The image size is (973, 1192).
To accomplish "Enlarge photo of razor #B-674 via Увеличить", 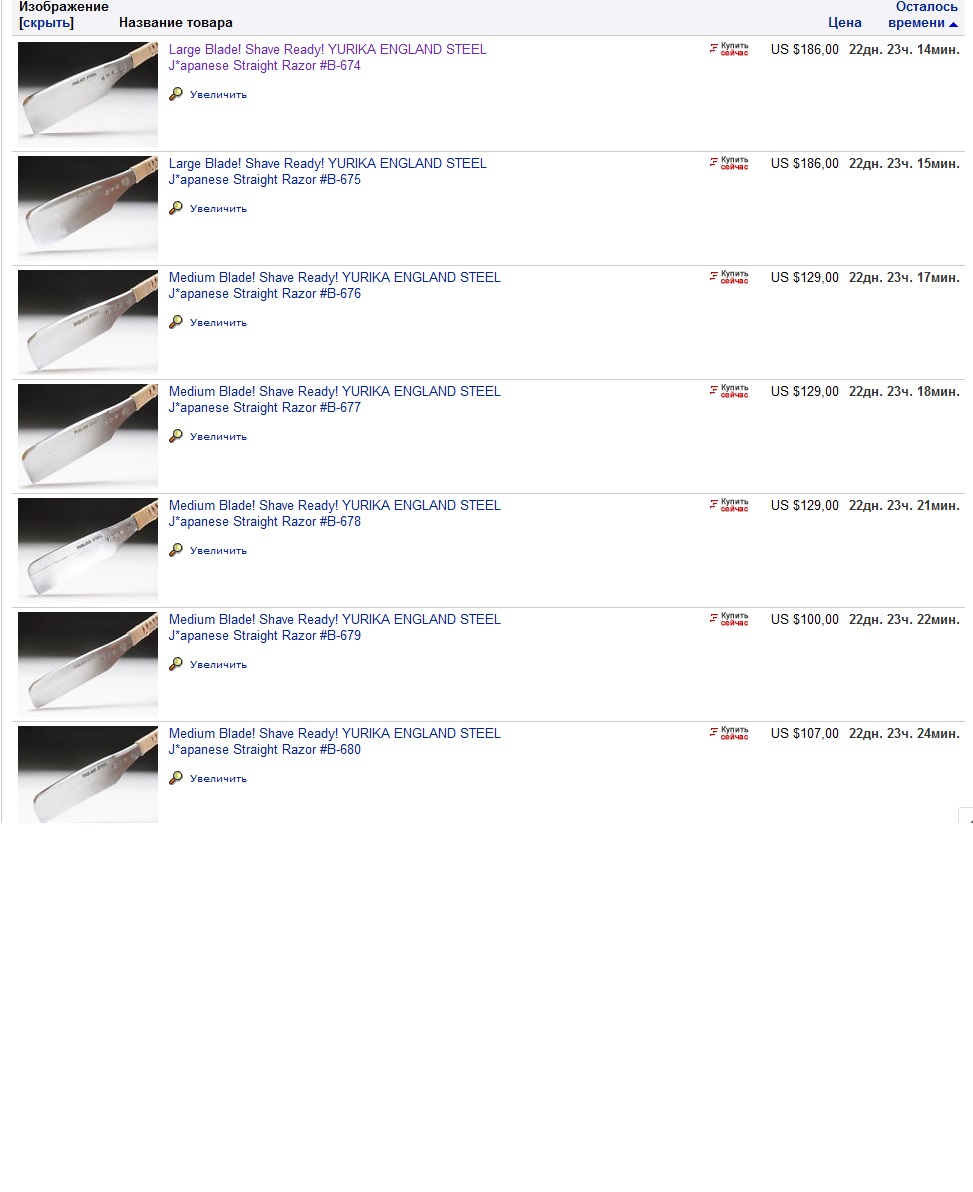I will coord(217,95).
